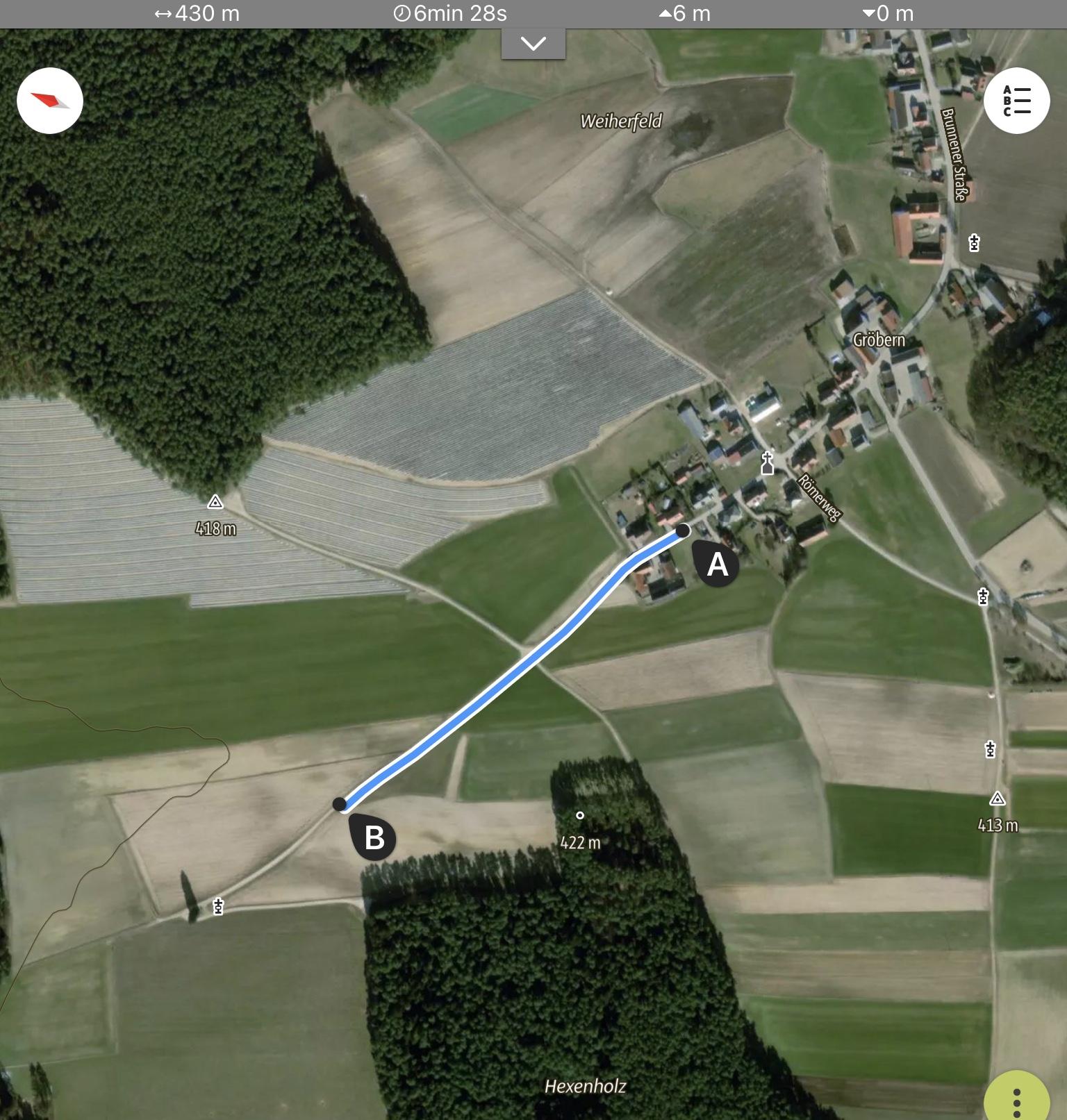Viewport: 1067px width, 1120px height.
Task: Select waypoint B on the route
Action: [x=373, y=837]
